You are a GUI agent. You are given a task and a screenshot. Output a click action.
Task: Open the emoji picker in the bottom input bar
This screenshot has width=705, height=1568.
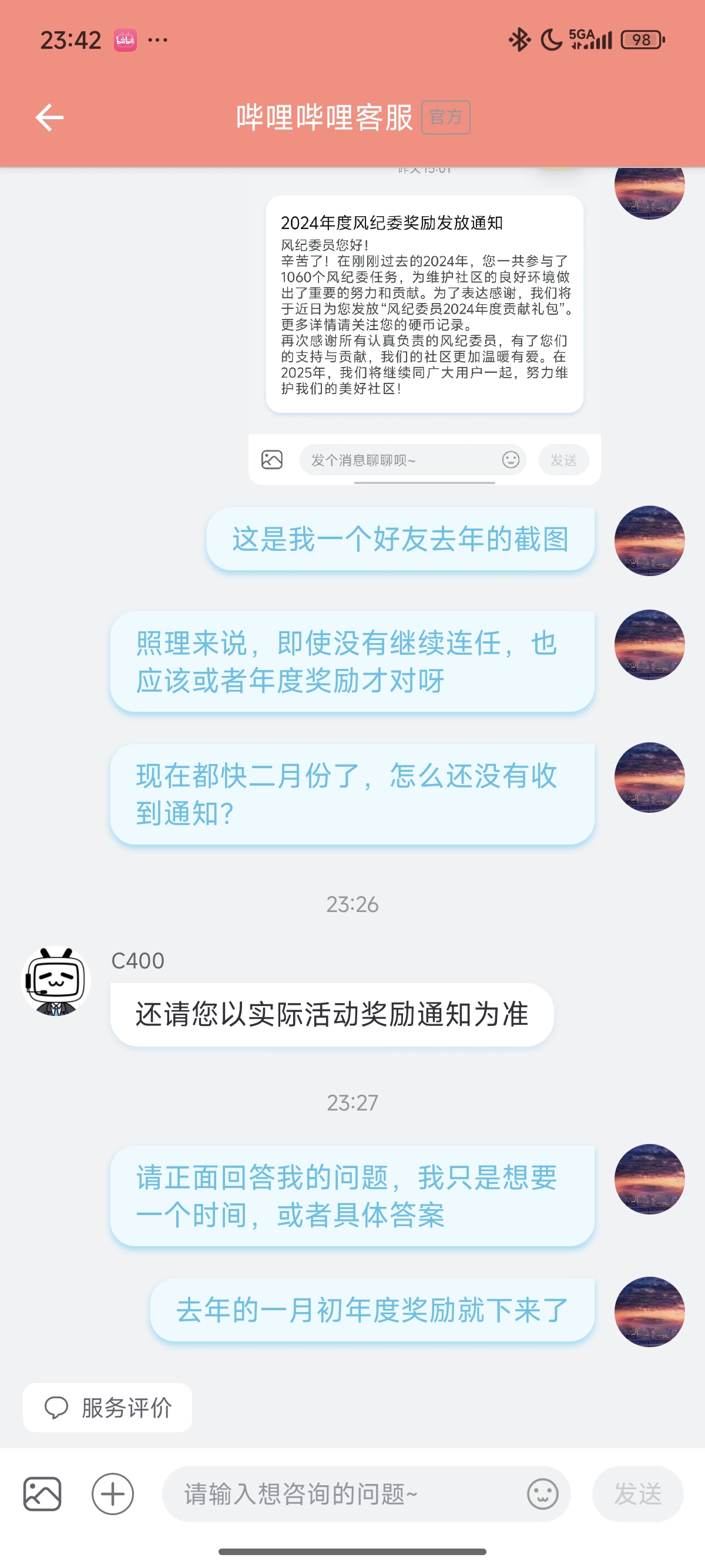(x=543, y=1493)
